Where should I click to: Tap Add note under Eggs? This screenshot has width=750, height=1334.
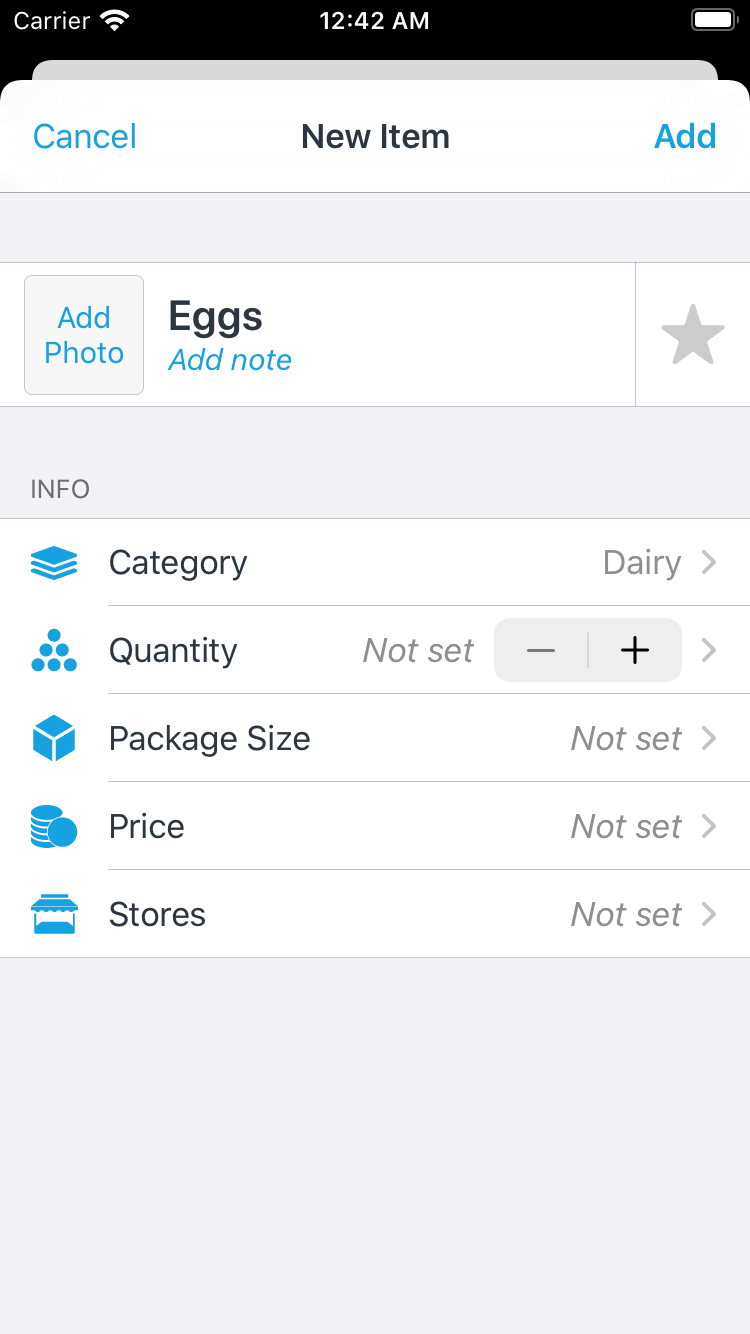230,360
